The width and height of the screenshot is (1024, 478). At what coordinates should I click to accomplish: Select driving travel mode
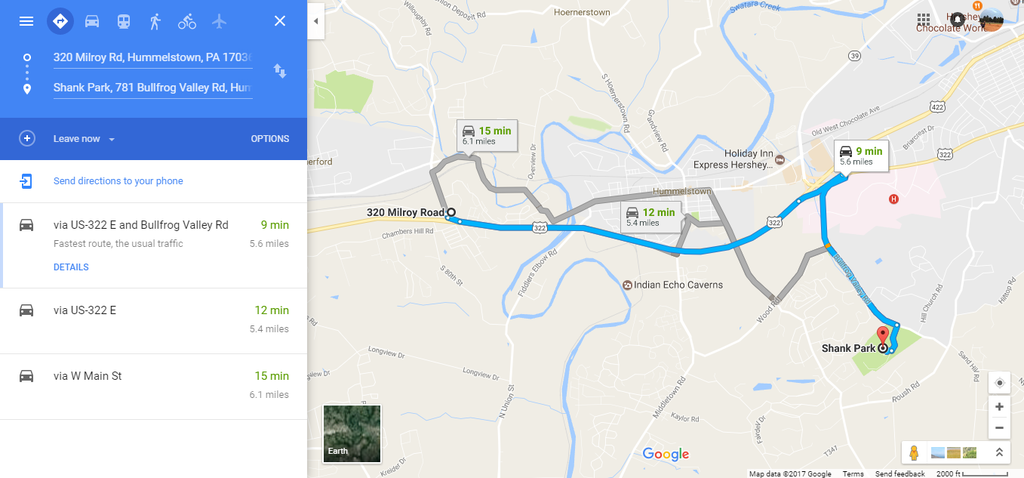click(91, 21)
